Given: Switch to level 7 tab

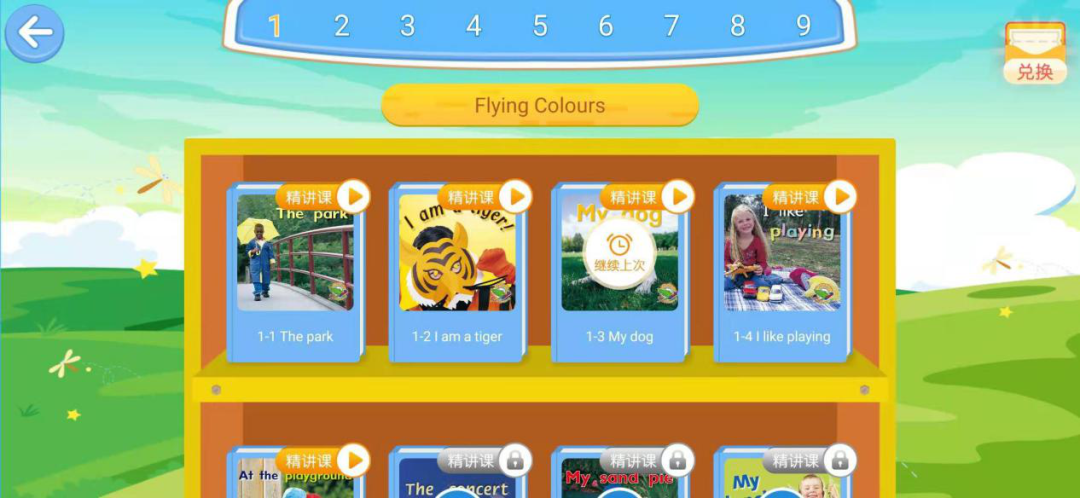Looking at the screenshot, I should click(672, 27).
